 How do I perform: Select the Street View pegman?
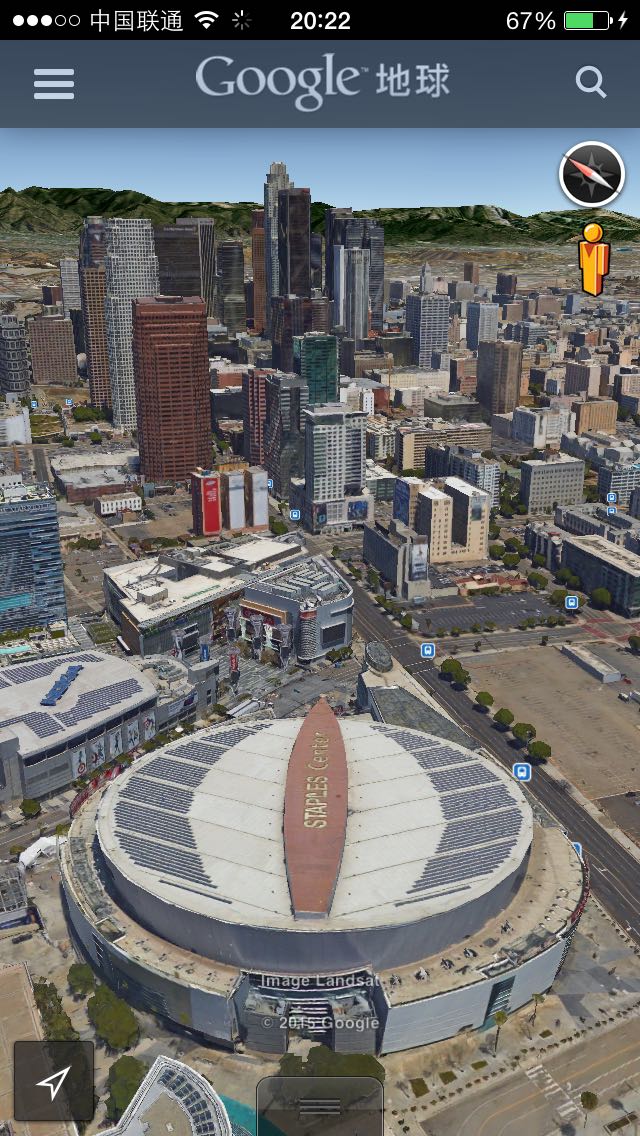tap(593, 259)
